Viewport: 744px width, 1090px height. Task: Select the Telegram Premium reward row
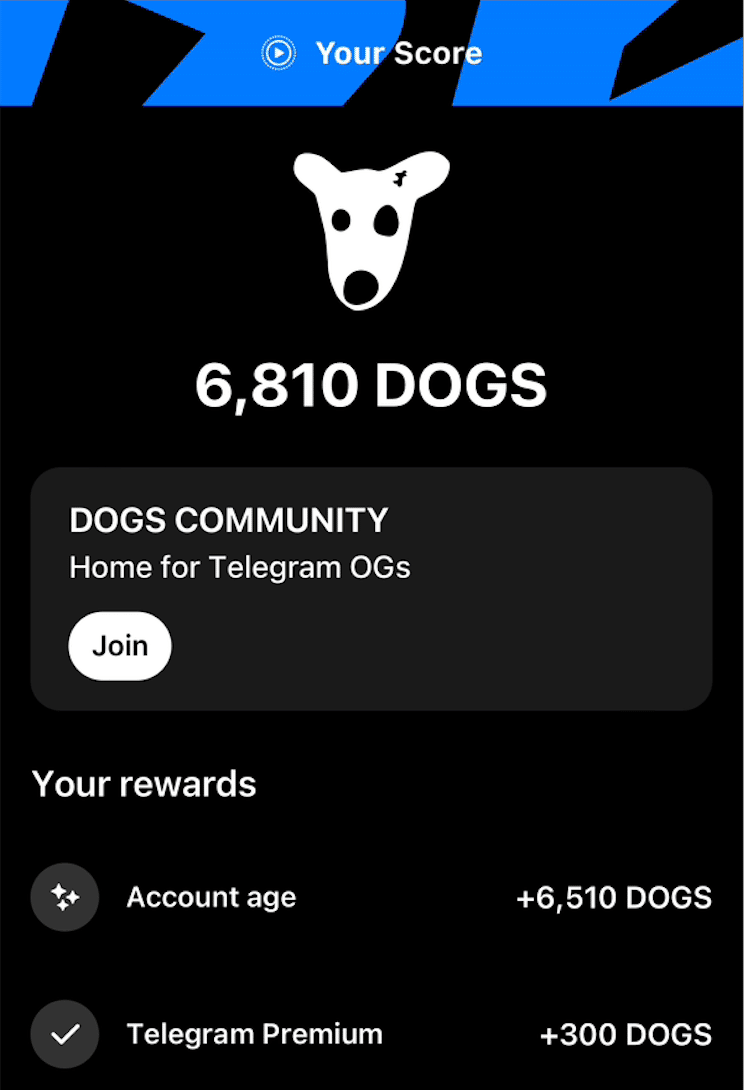point(370,1034)
